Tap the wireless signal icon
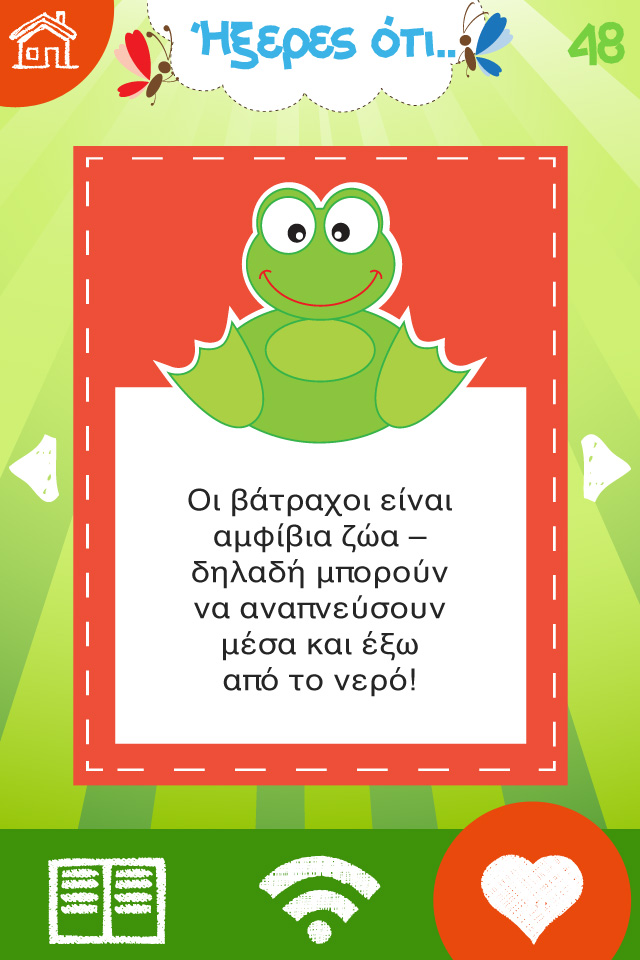 (x=319, y=899)
